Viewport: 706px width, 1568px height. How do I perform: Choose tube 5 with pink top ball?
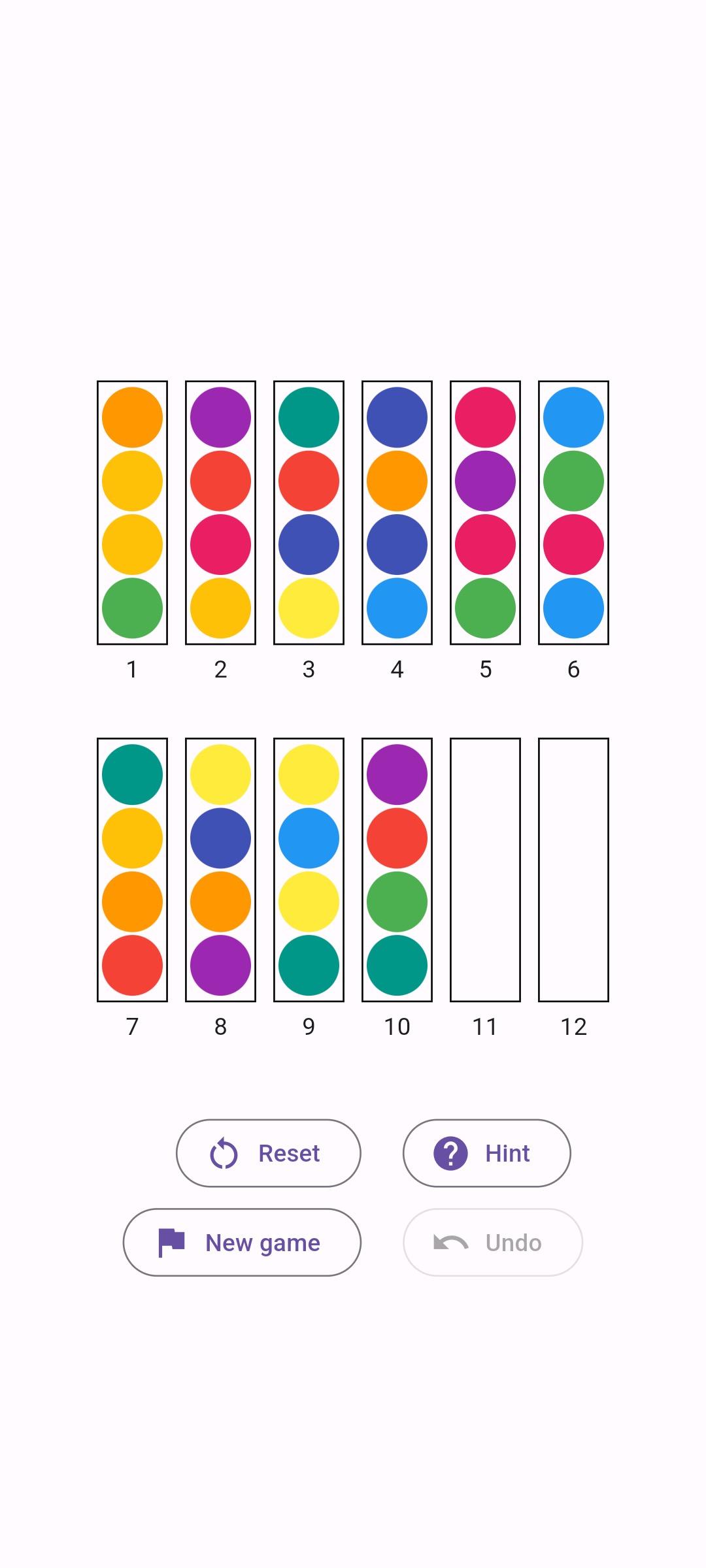click(x=485, y=512)
